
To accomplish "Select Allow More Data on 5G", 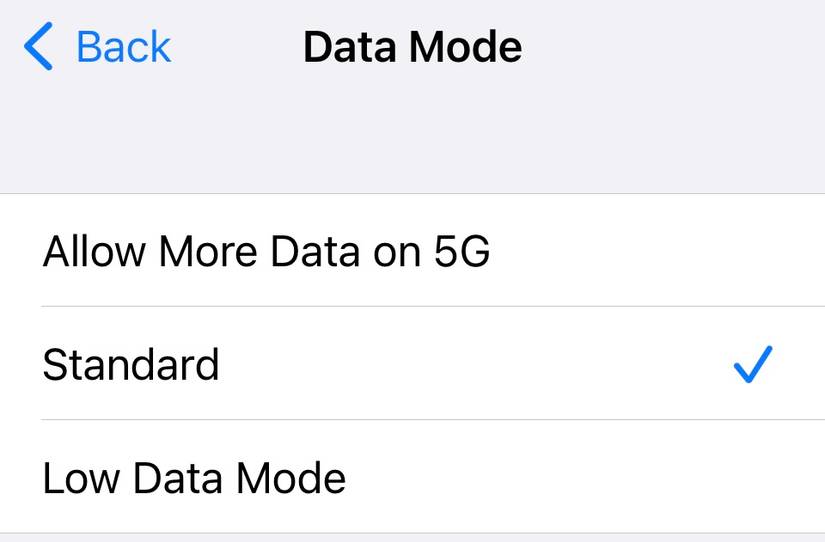I will tap(266, 252).
